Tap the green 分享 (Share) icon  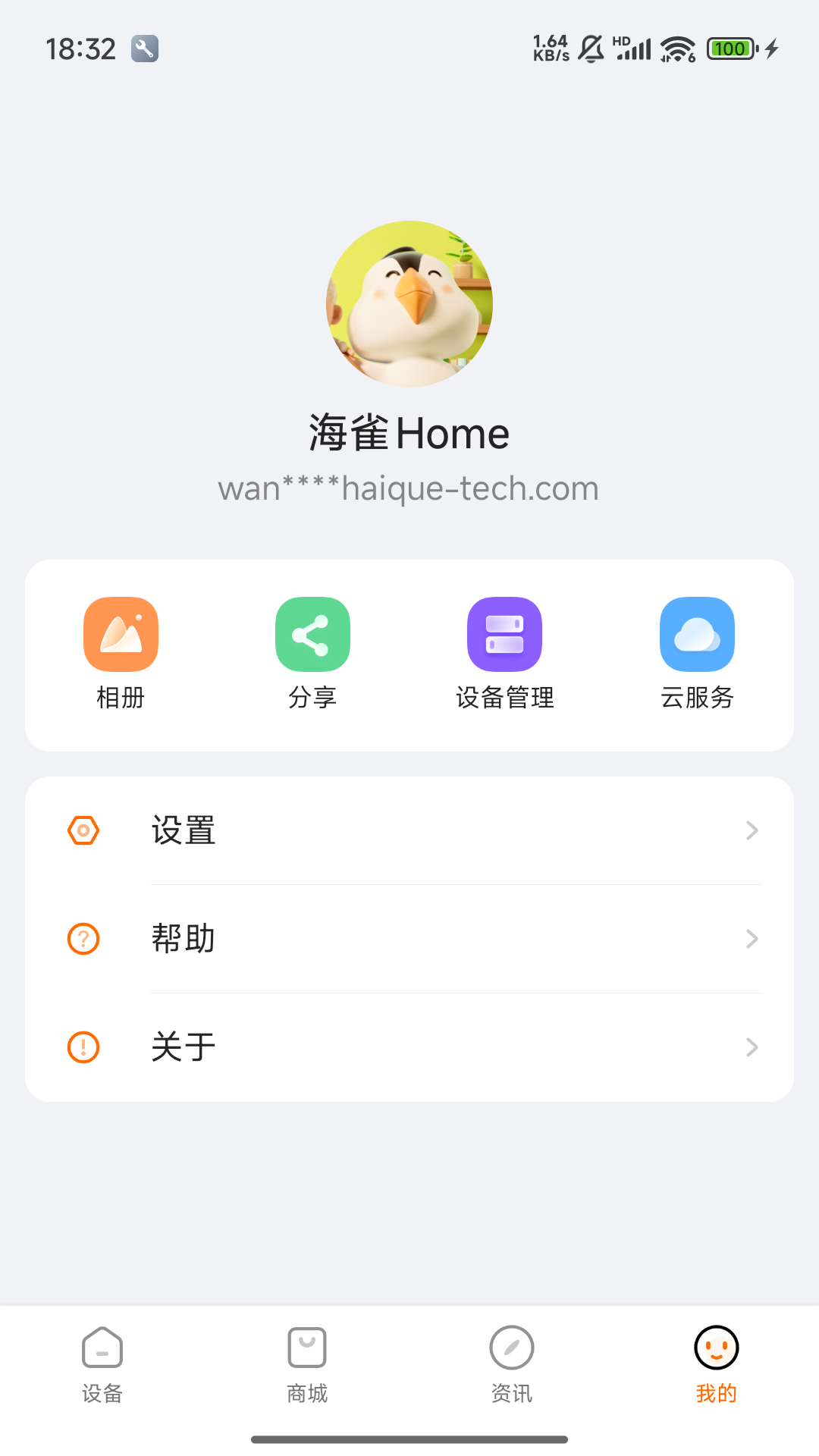click(x=312, y=634)
